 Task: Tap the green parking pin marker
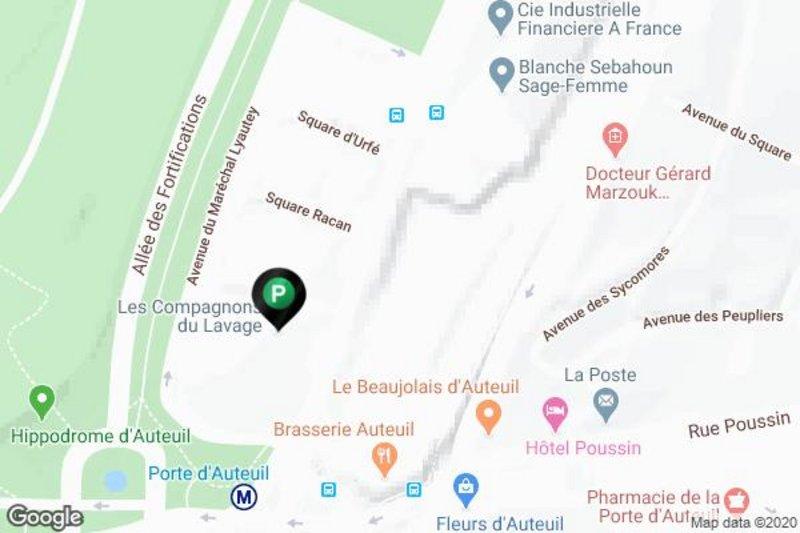(281, 295)
